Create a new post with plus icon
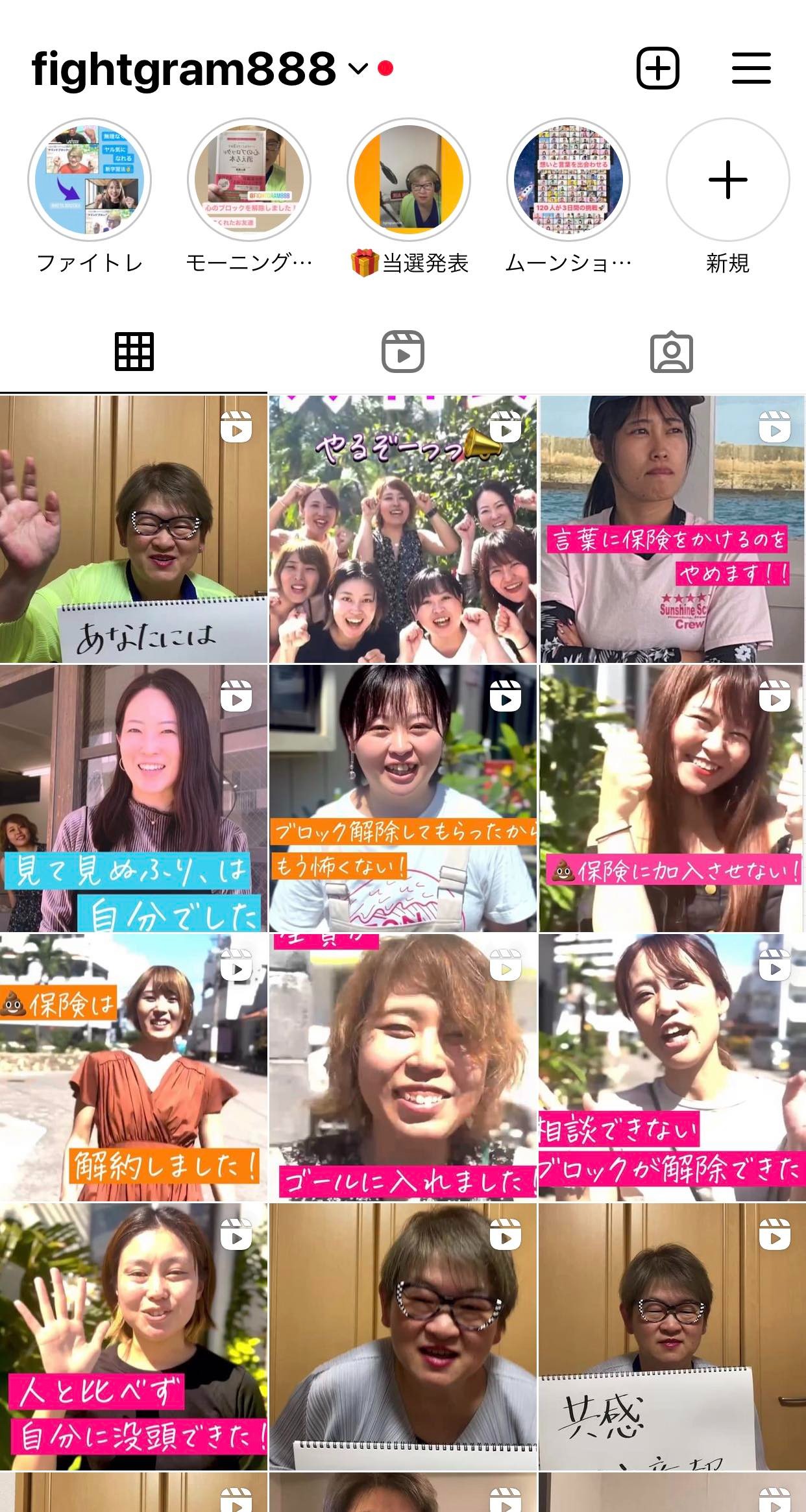 (x=657, y=68)
